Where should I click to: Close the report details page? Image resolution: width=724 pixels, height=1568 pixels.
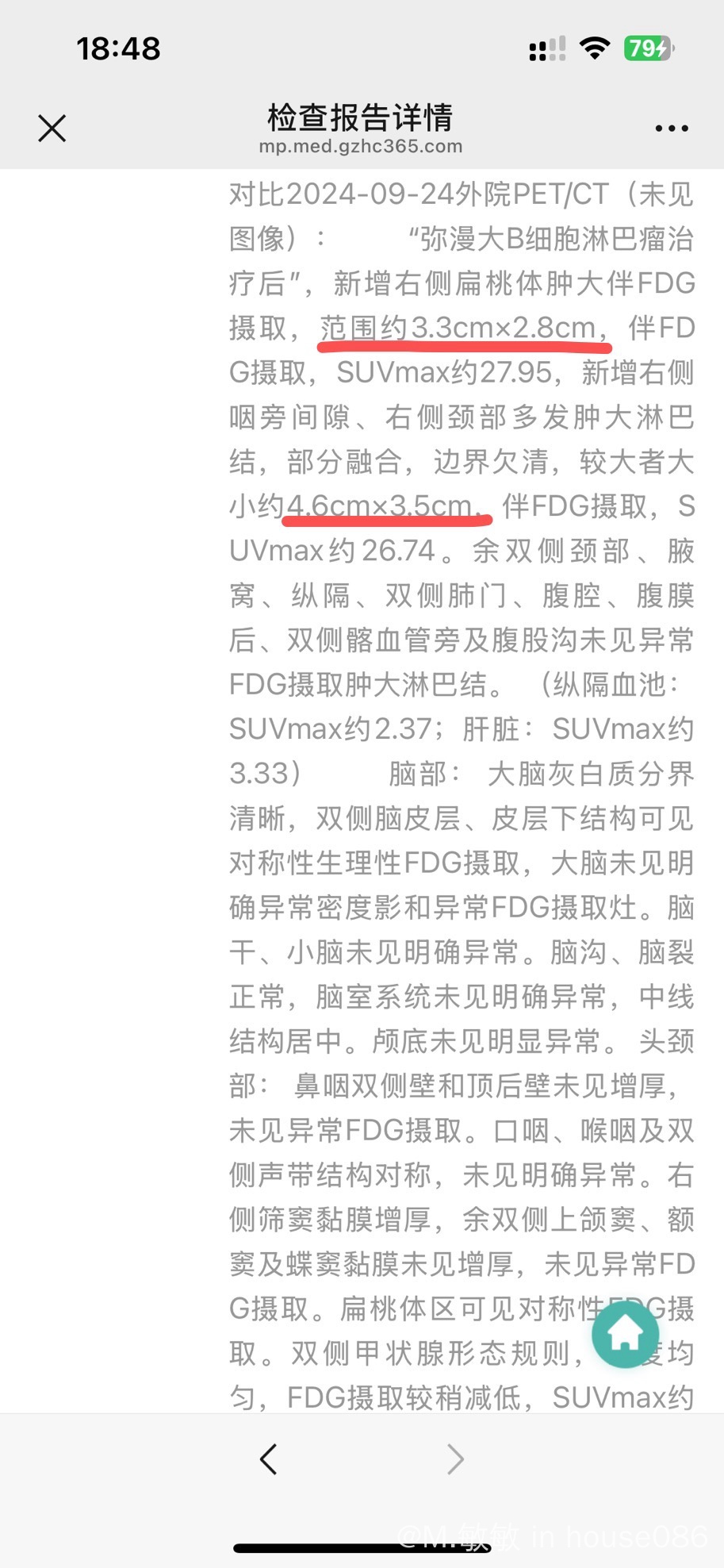(52, 128)
